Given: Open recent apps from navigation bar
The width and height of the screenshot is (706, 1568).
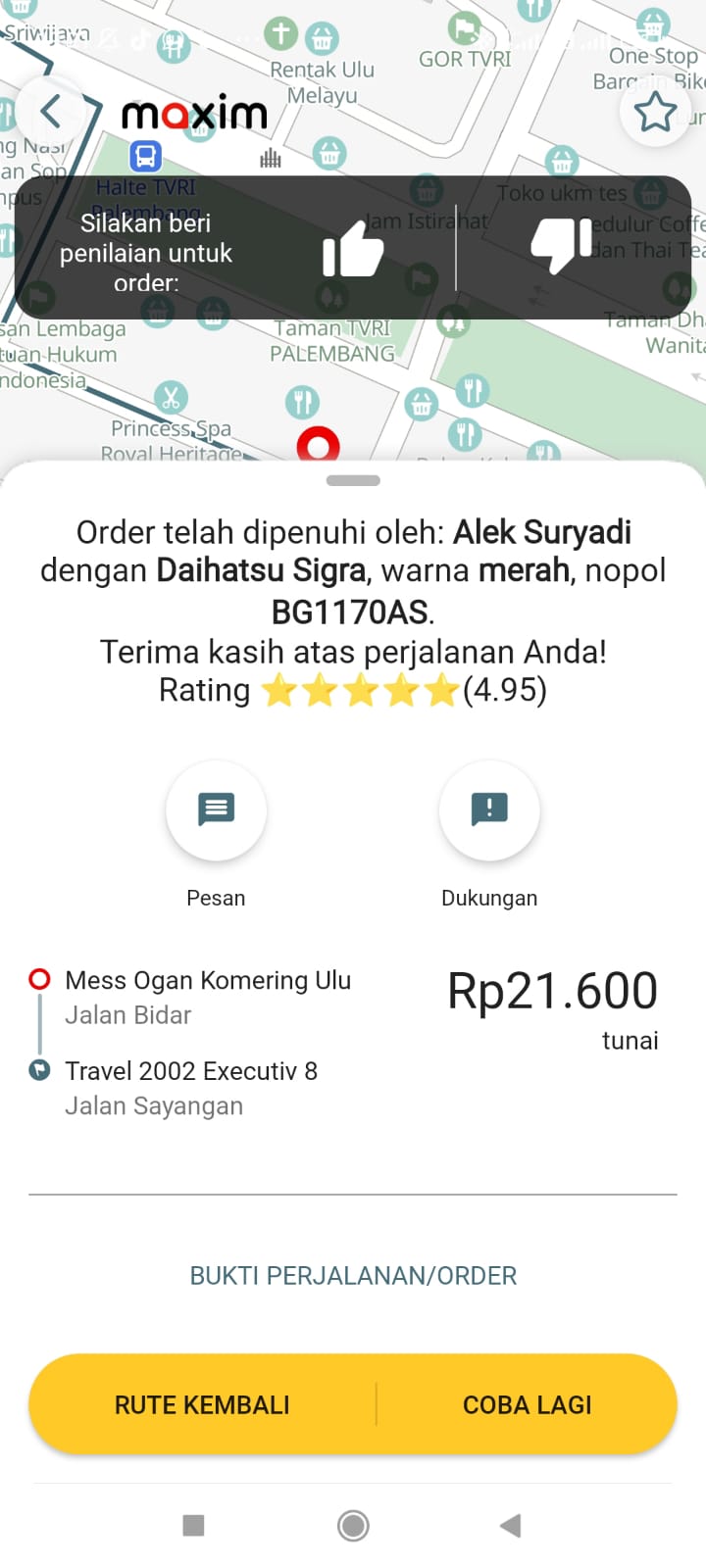Looking at the screenshot, I should 194,1525.
